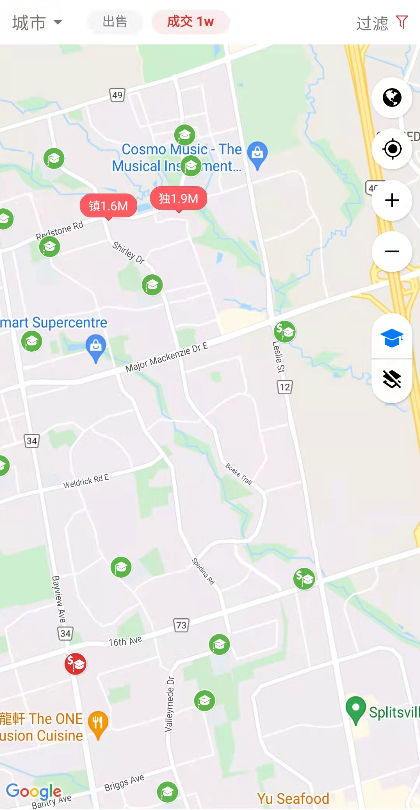Tap the globe map-type button
This screenshot has height=810, width=420.
click(392, 97)
